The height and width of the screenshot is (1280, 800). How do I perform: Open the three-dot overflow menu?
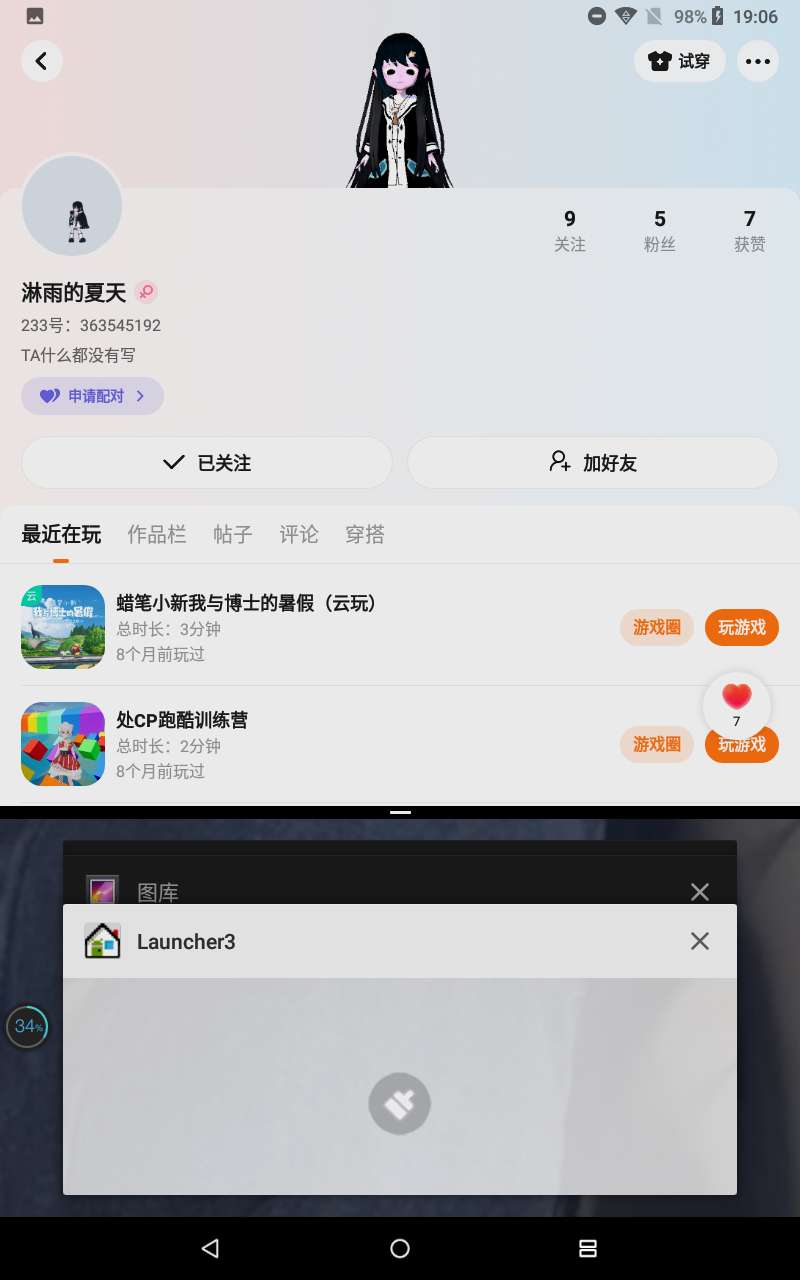(758, 61)
